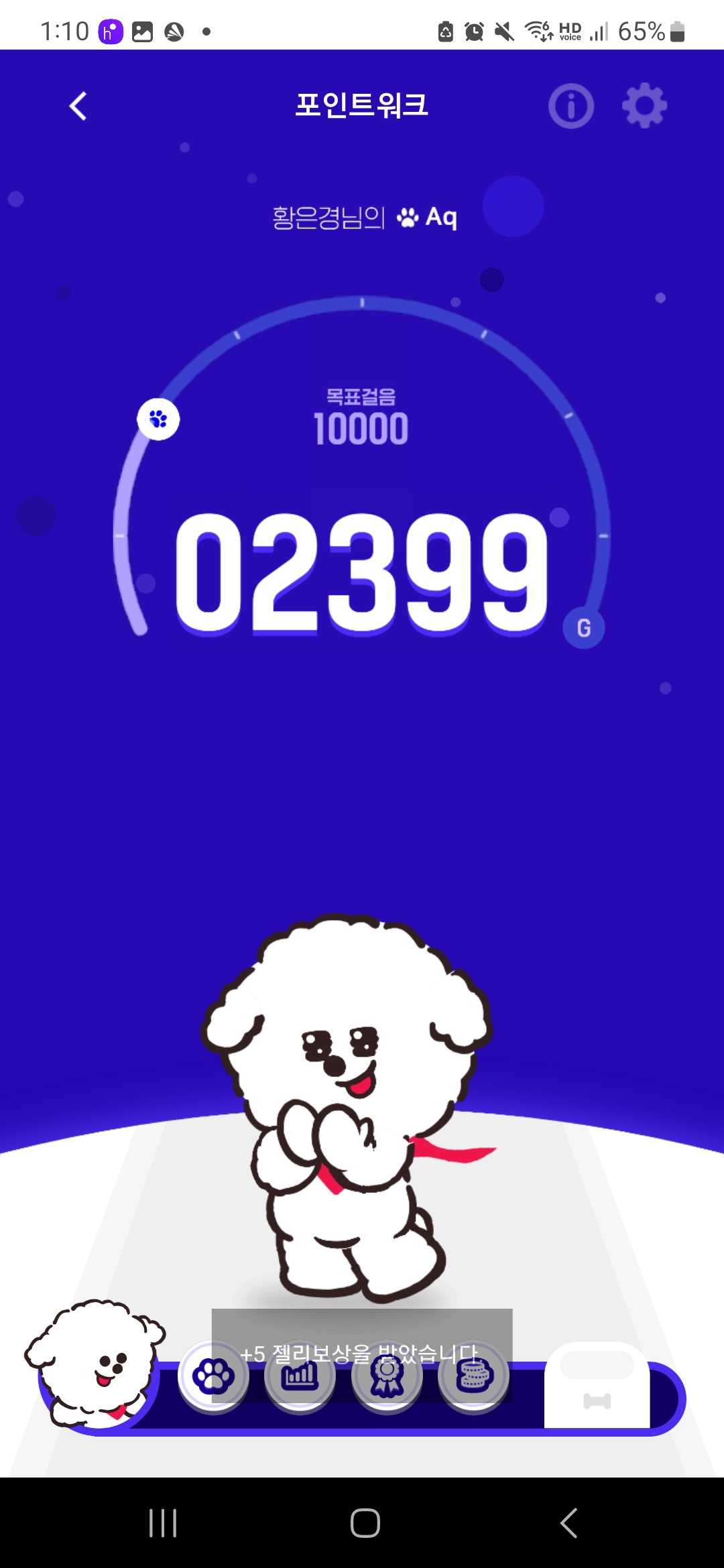The image size is (724, 1568).
Task: Tap the G coin on the step gauge
Action: tap(583, 628)
